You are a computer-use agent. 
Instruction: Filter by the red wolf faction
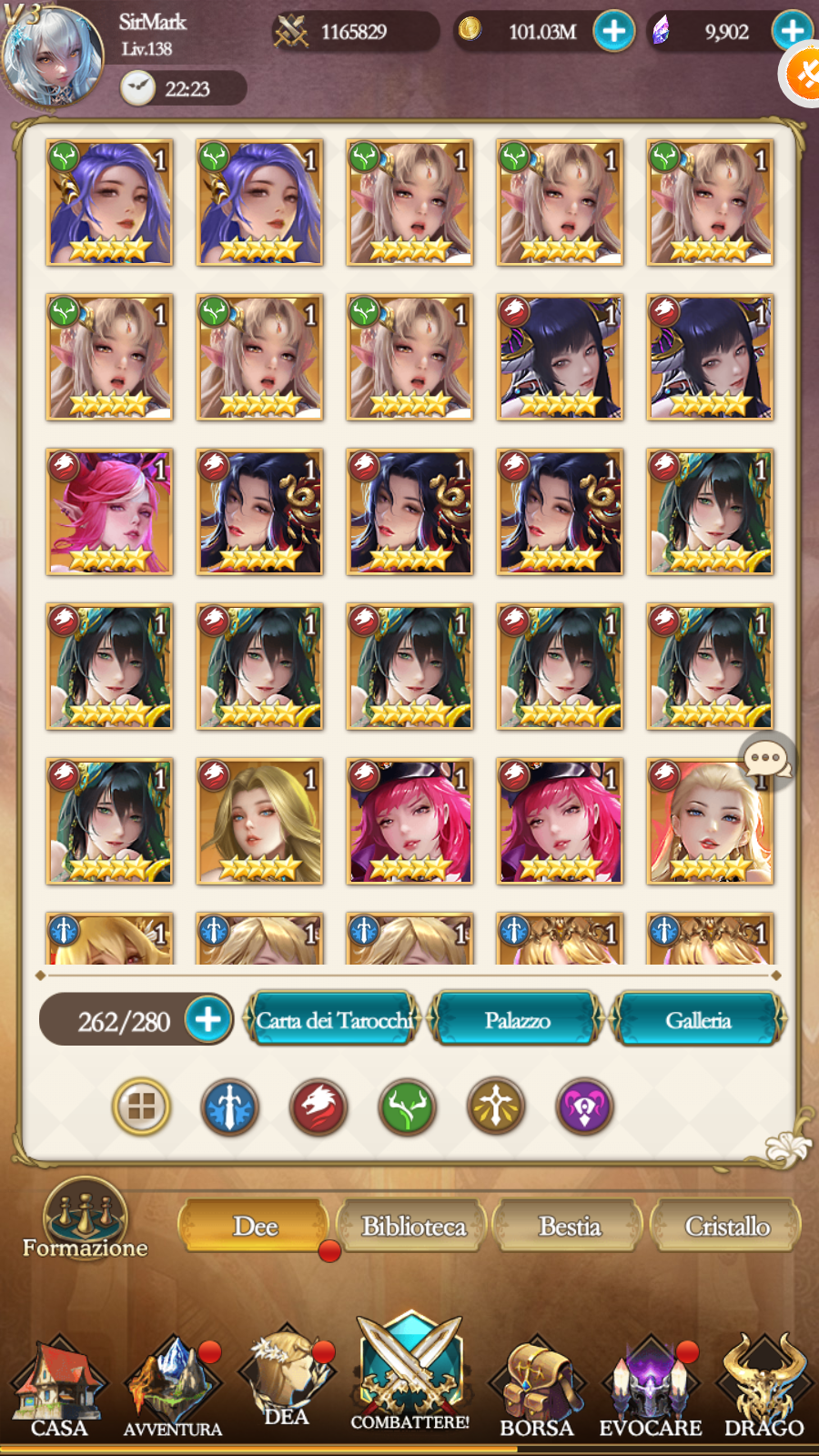[318, 1107]
